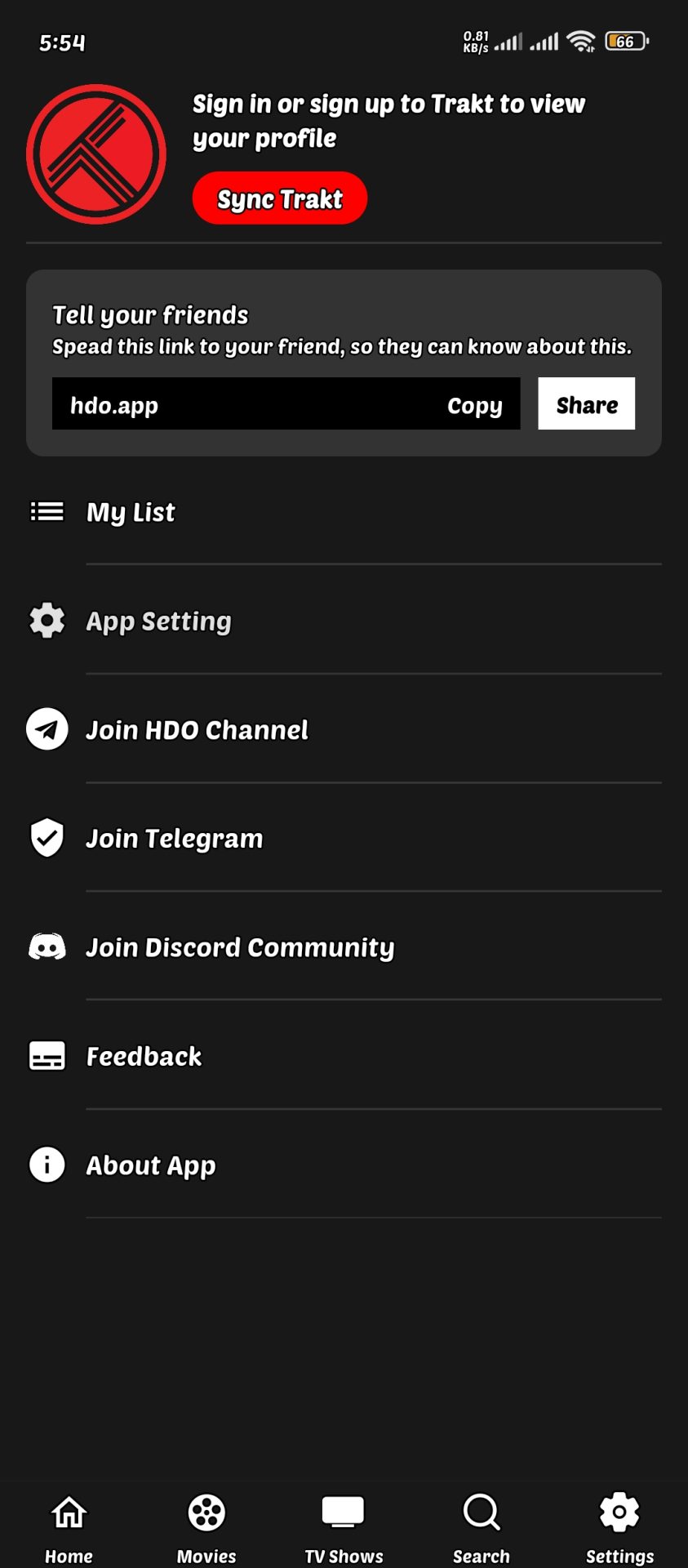Screen dimensions: 688x1568
Task: Select Join Telegram
Action: (174, 839)
